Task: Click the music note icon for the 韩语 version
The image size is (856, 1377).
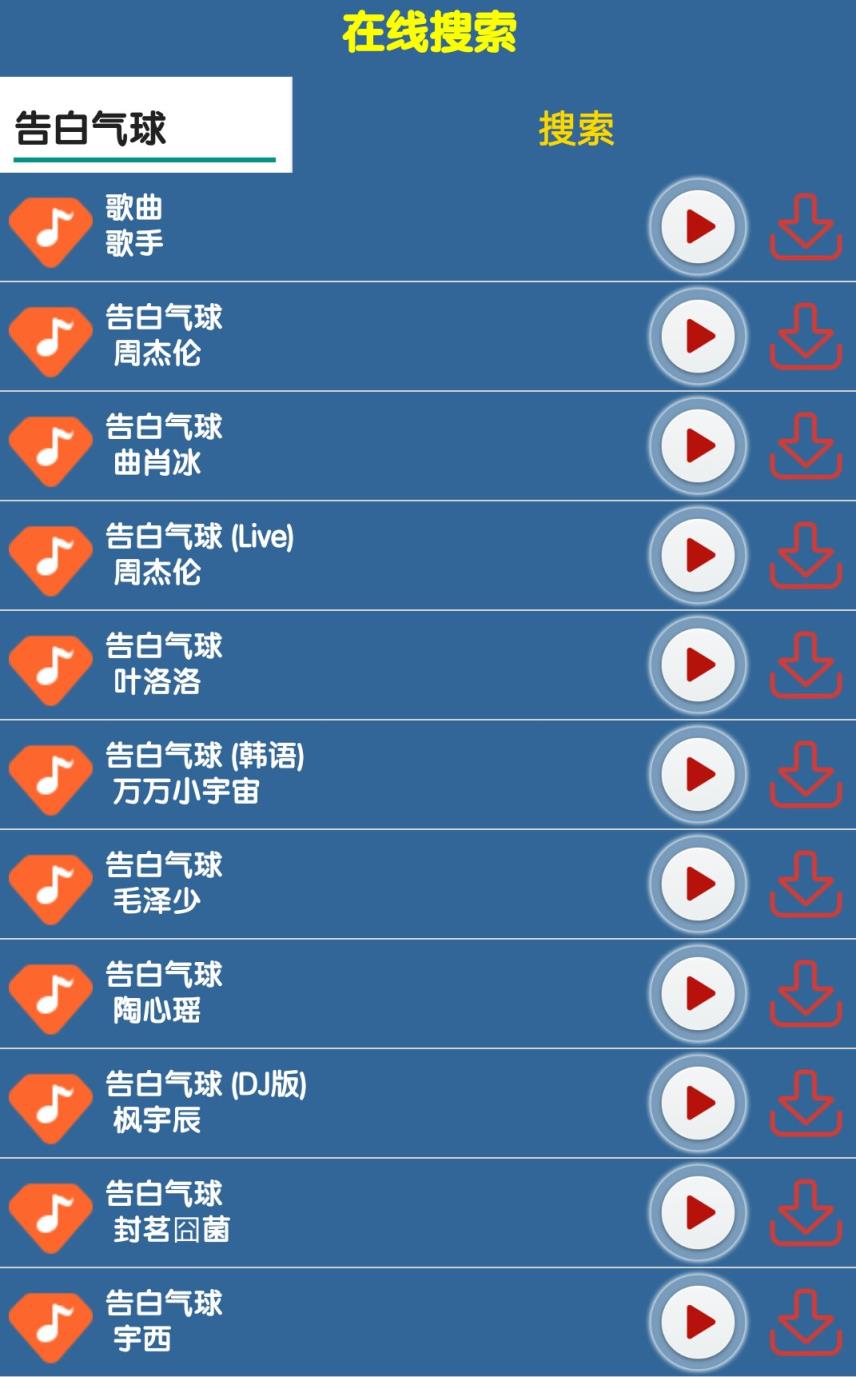Action: point(50,776)
